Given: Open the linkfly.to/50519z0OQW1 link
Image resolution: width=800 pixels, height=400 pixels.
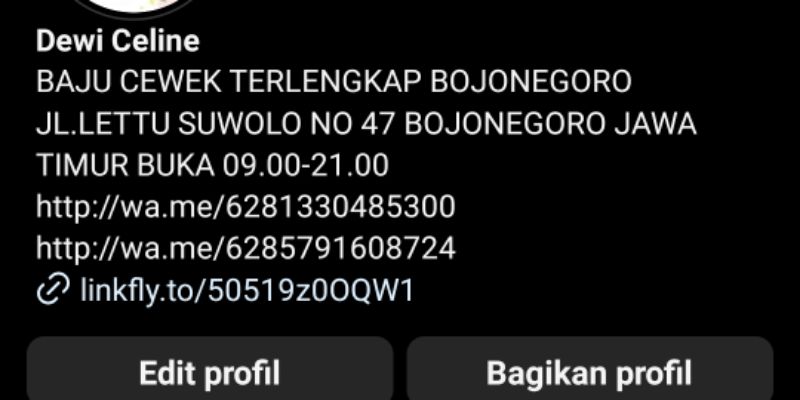Looking at the screenshot, I should click(x=246, y=291).
